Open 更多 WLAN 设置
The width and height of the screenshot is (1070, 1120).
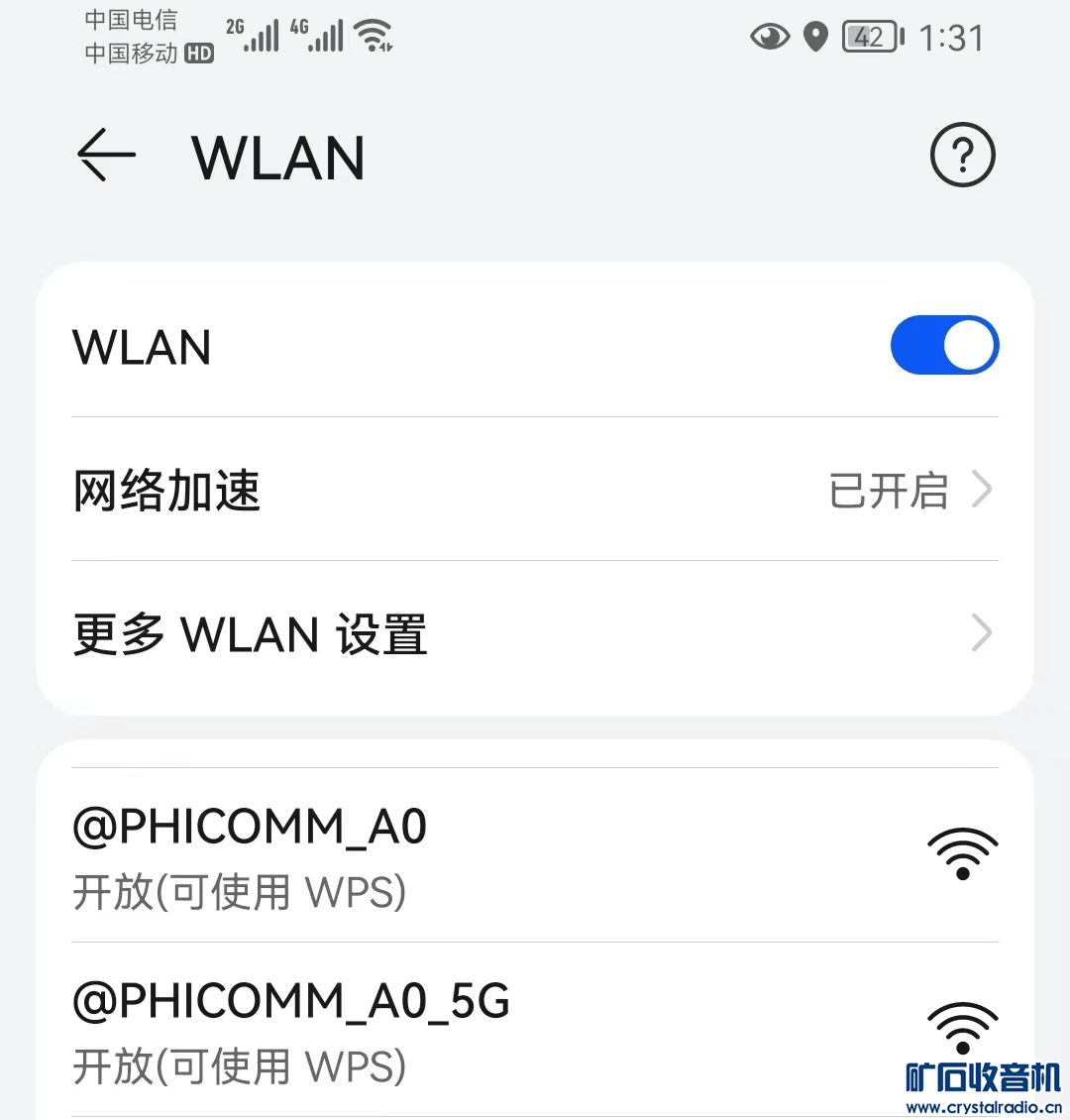click(535, 634)
